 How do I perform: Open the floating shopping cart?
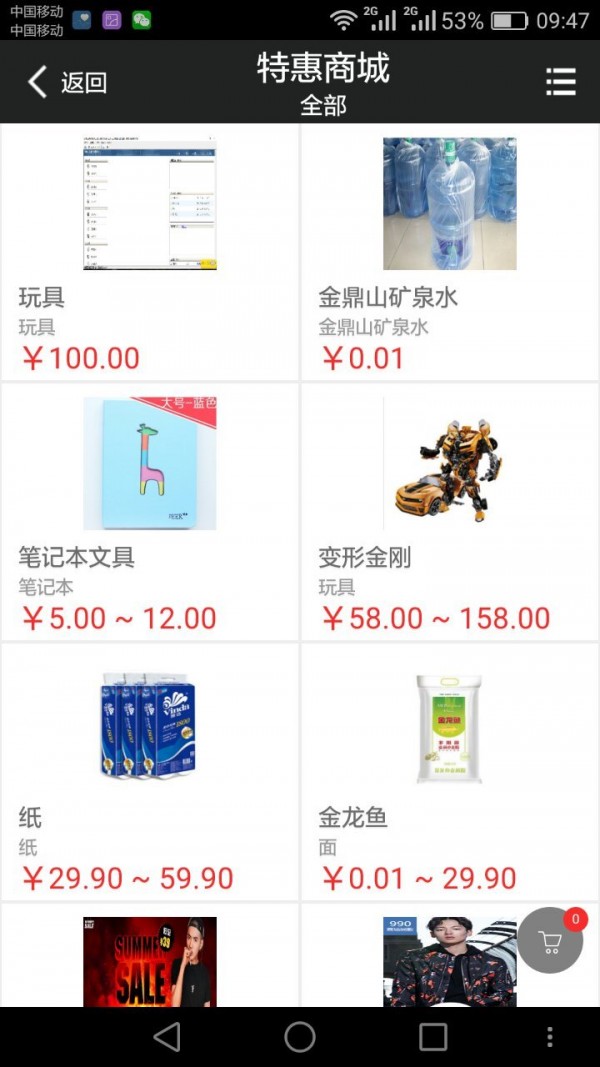(x=550, y=940)
